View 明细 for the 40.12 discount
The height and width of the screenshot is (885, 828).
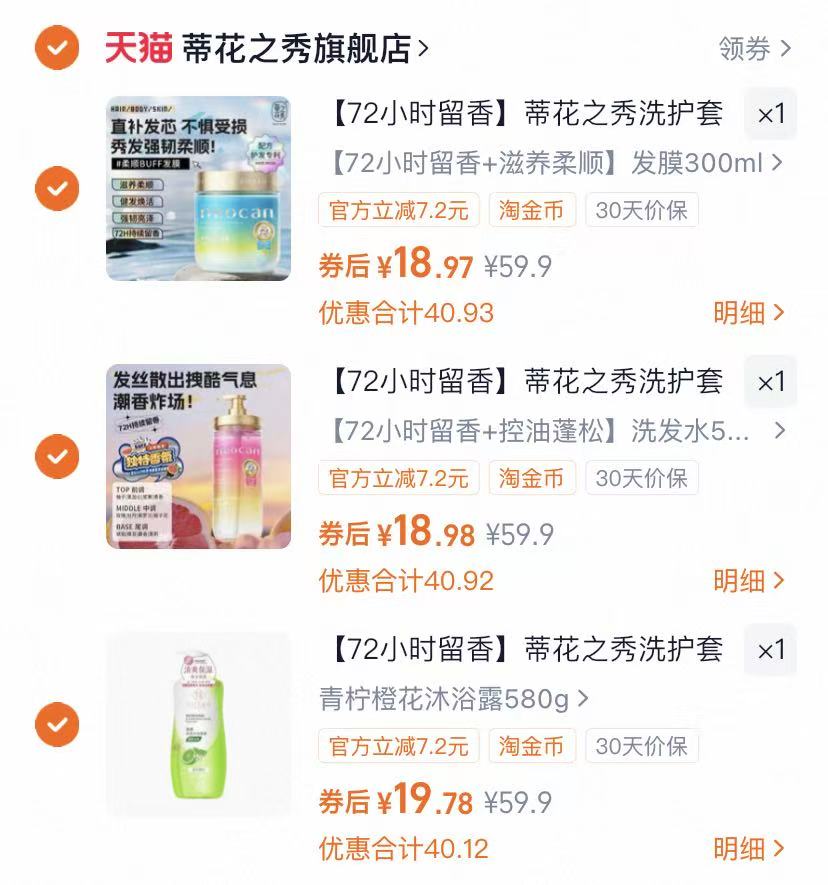click(x=748, y=849)
